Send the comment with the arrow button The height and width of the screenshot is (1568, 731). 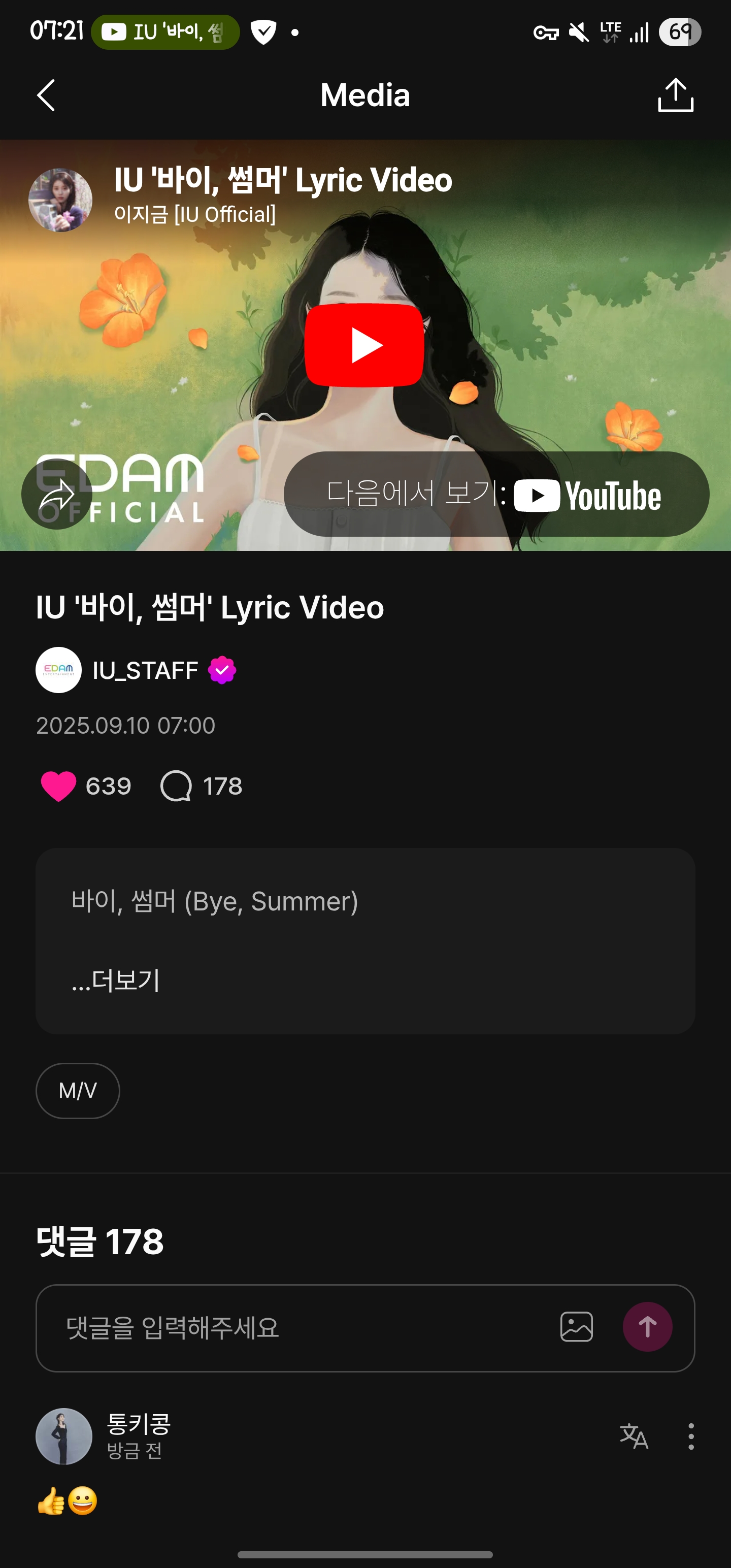647,1327
